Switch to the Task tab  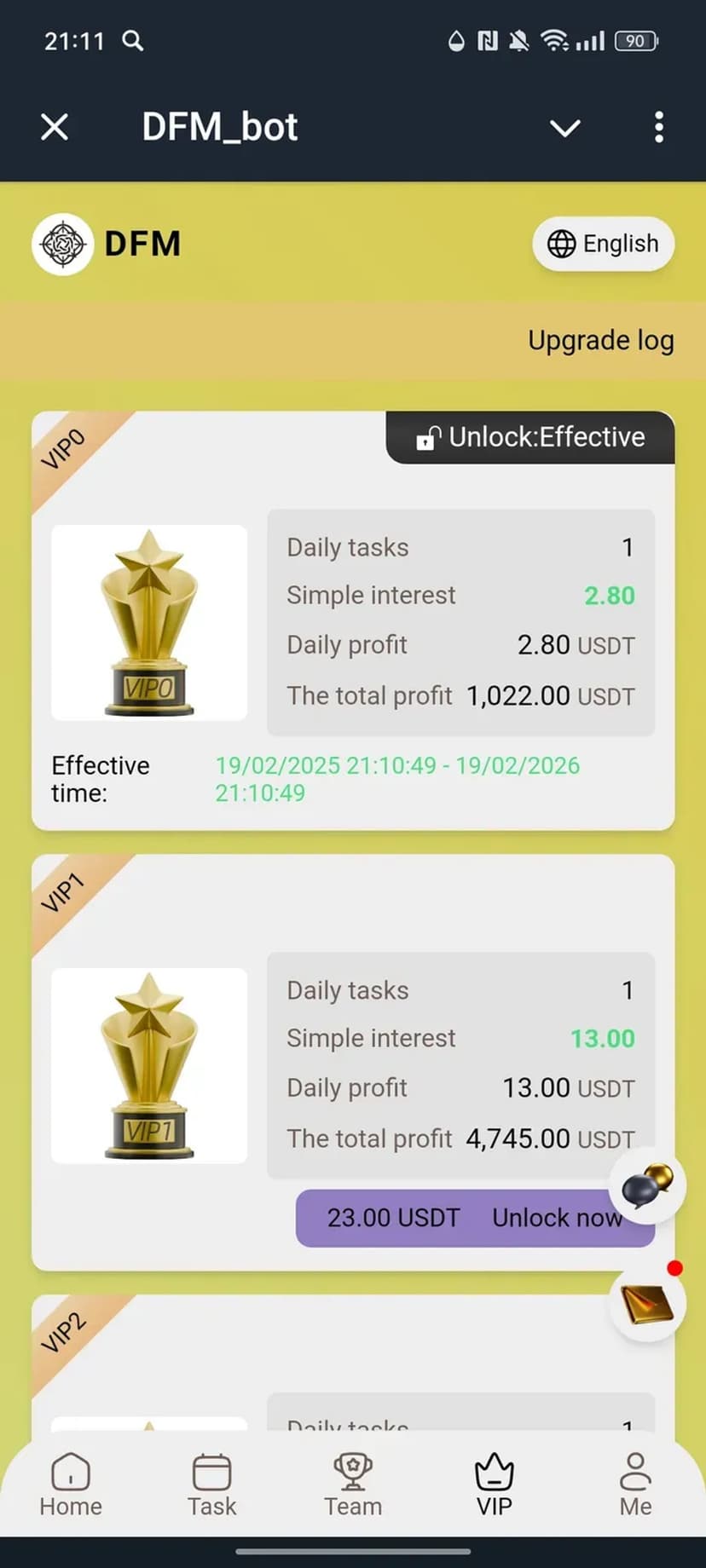211,1486
